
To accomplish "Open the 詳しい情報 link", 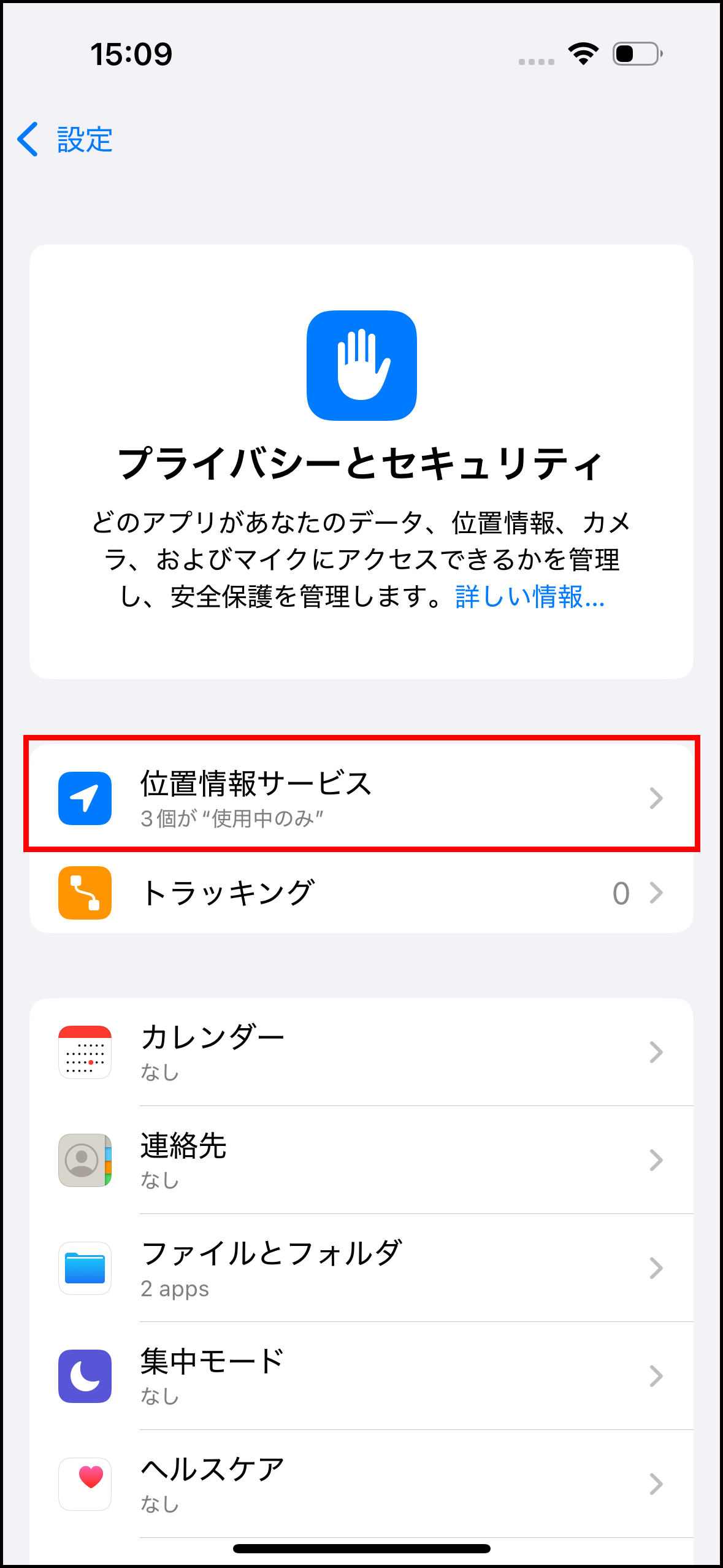I will pyautogui.click(x=530, y=596).
